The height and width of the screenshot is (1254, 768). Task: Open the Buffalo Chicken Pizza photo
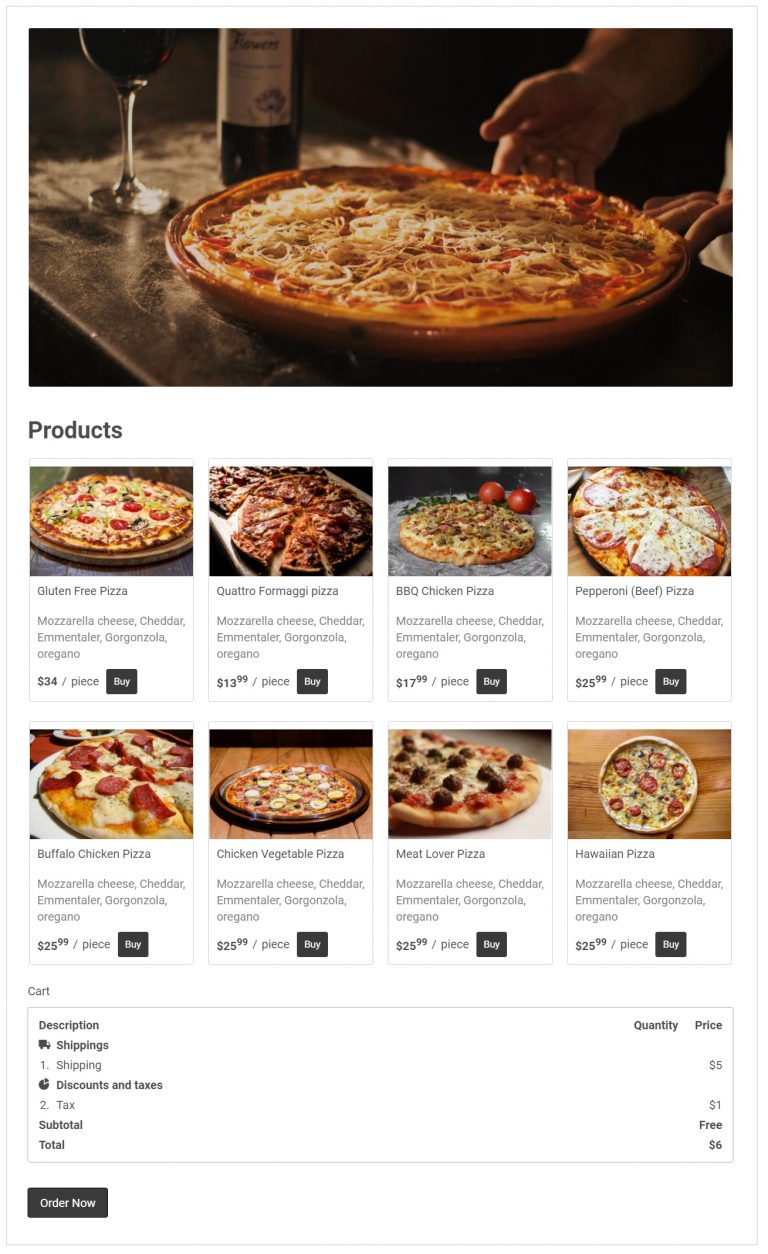[x=111, y=784]
